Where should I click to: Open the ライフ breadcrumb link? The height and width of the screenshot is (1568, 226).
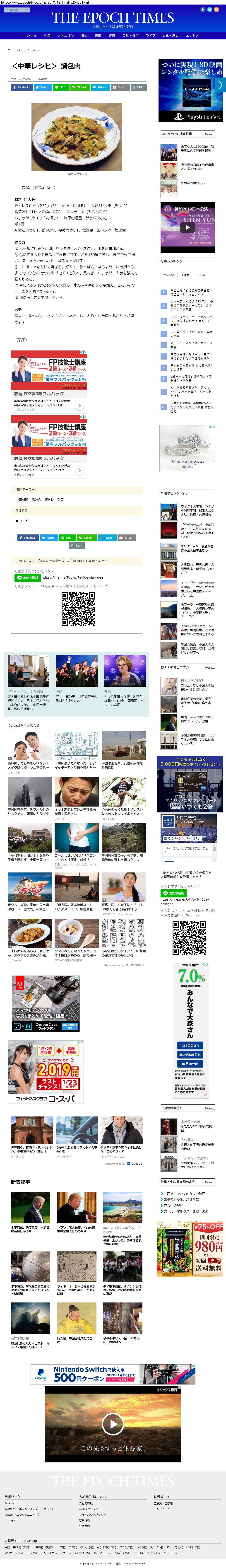(35, 50)
